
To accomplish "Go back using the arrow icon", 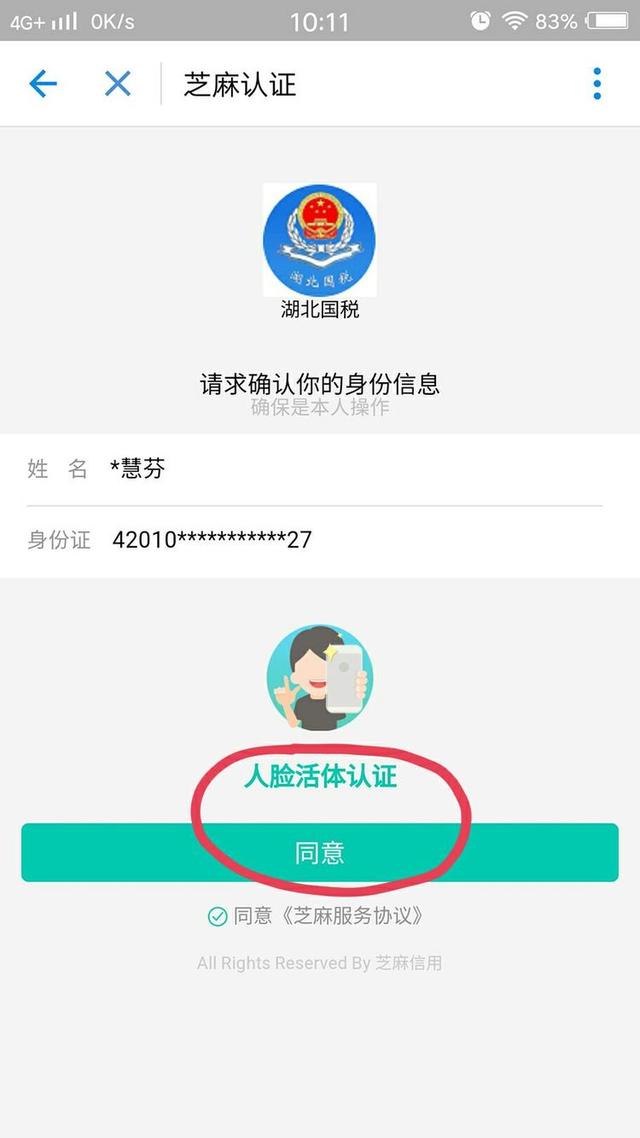I will click(x=43, y=84).
